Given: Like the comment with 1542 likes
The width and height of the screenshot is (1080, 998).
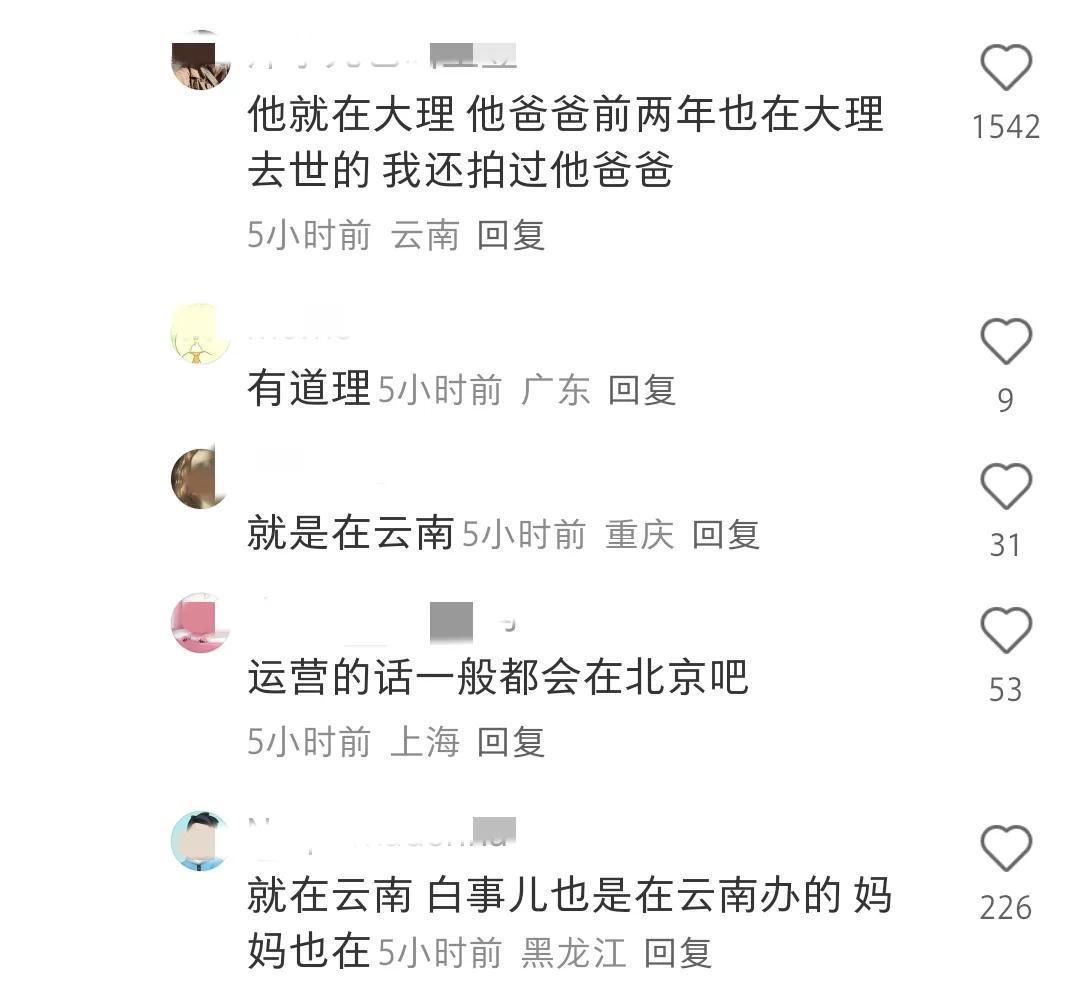Looking at the screenshot, I should pos(1006,67).
